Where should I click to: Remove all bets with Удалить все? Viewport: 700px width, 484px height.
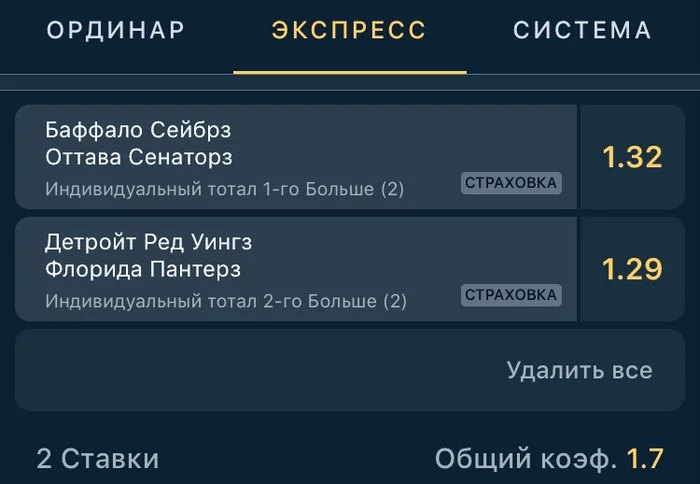579,371
